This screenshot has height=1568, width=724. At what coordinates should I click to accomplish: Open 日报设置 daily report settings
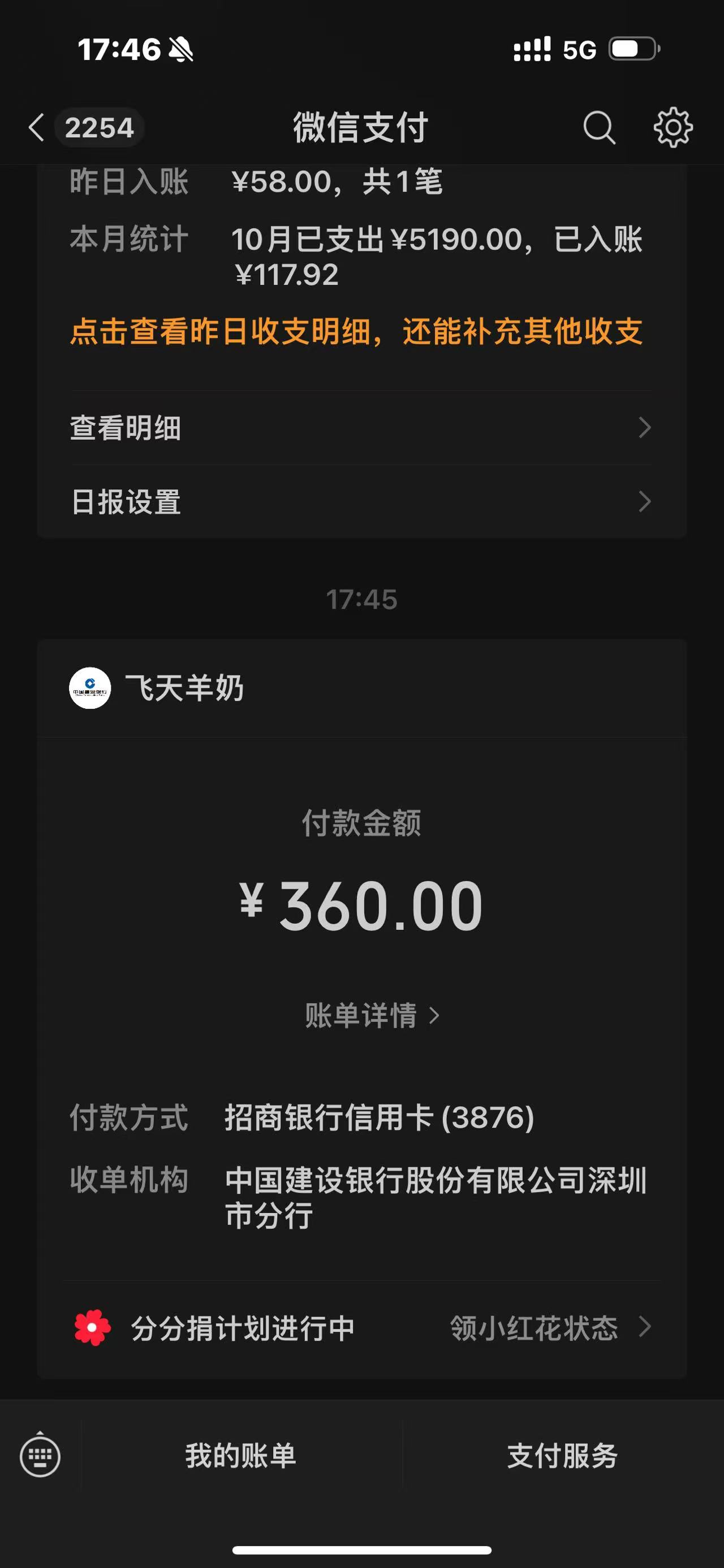pyautogui.click(x=361, y=502)
